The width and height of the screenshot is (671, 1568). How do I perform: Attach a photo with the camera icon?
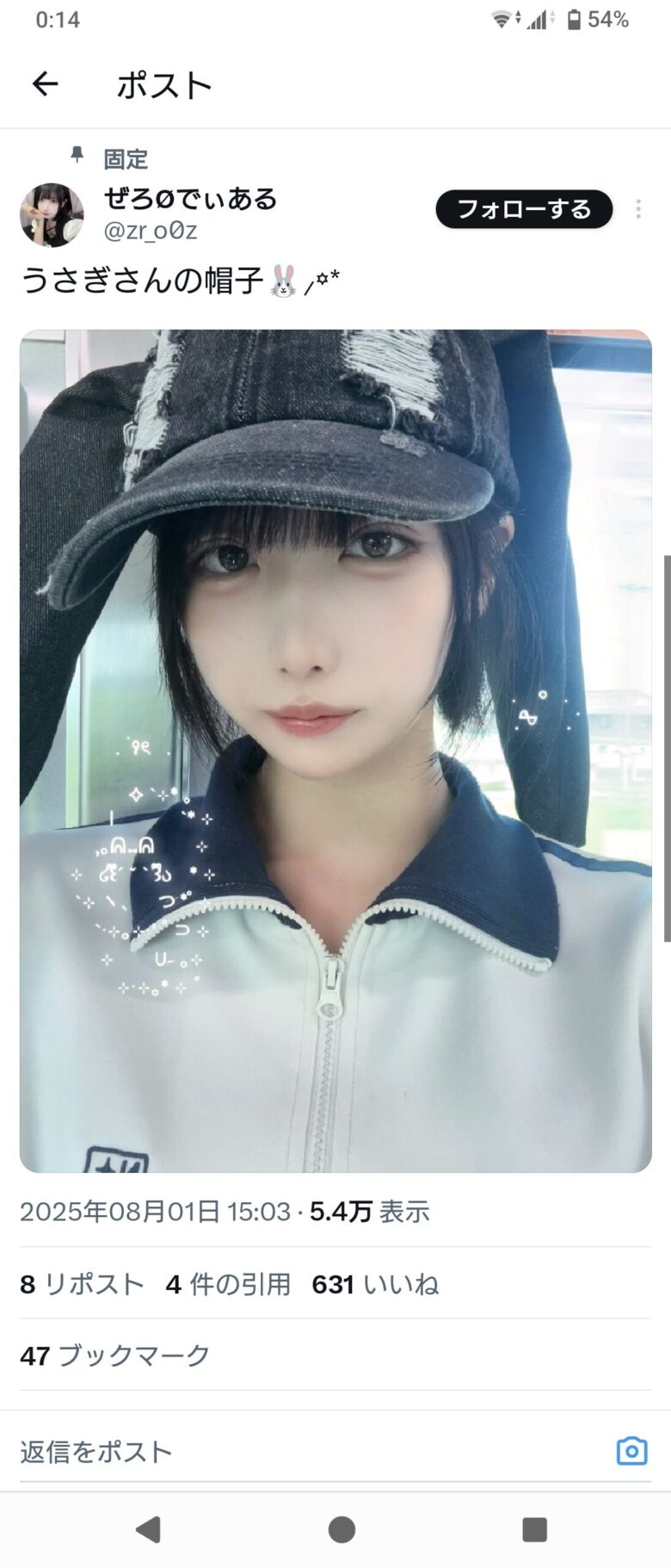(x=631, y=1451)
